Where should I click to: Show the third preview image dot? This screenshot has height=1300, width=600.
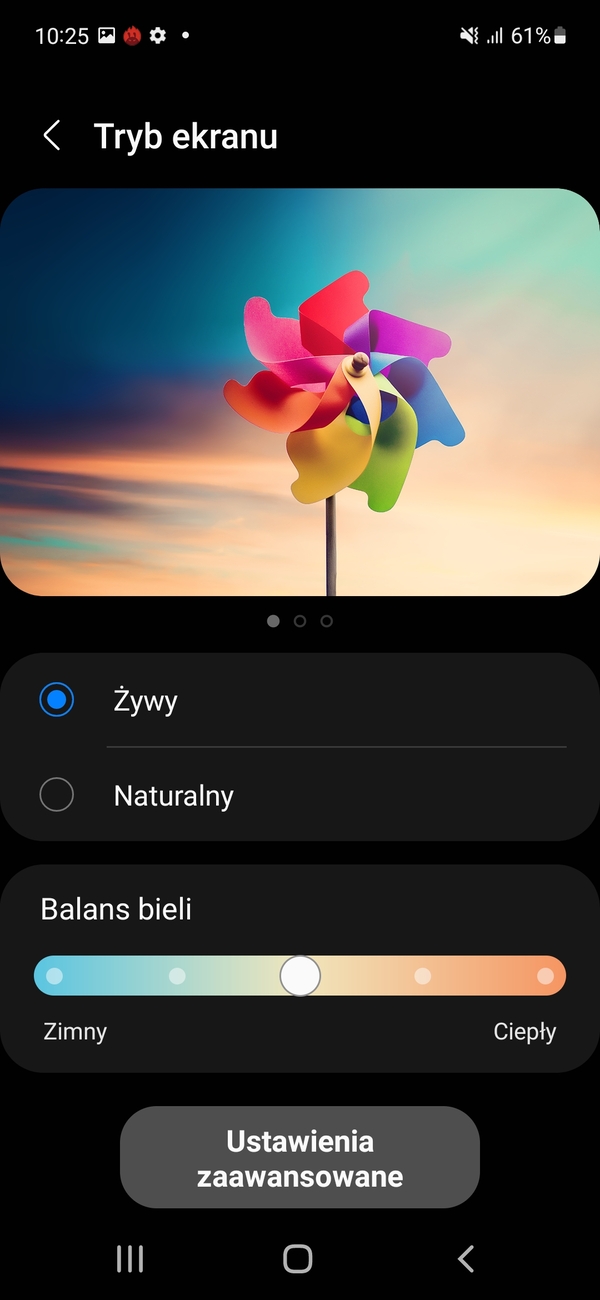[x=327, y=621]
